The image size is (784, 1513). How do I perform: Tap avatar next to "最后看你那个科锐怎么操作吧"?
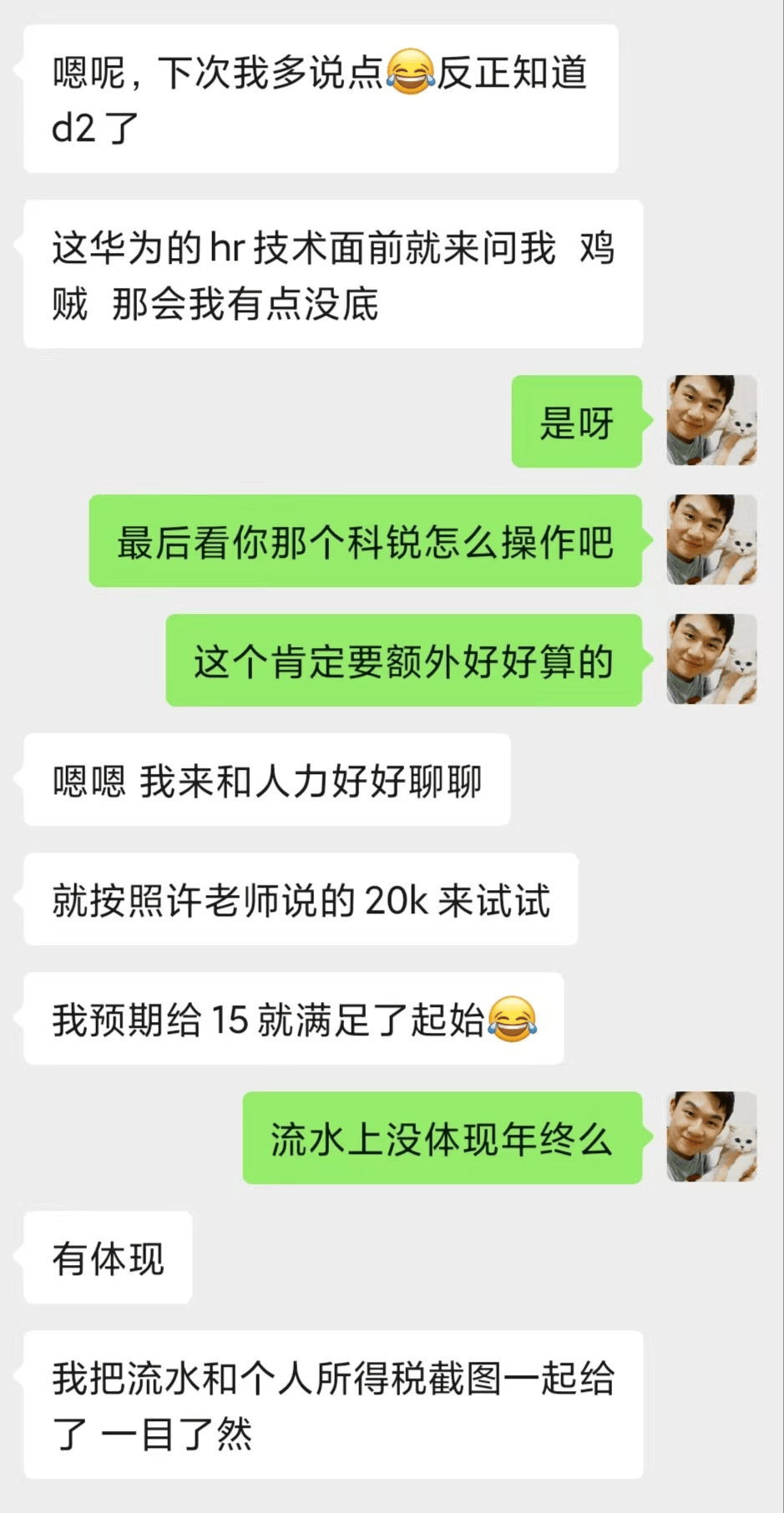(711, 540)
